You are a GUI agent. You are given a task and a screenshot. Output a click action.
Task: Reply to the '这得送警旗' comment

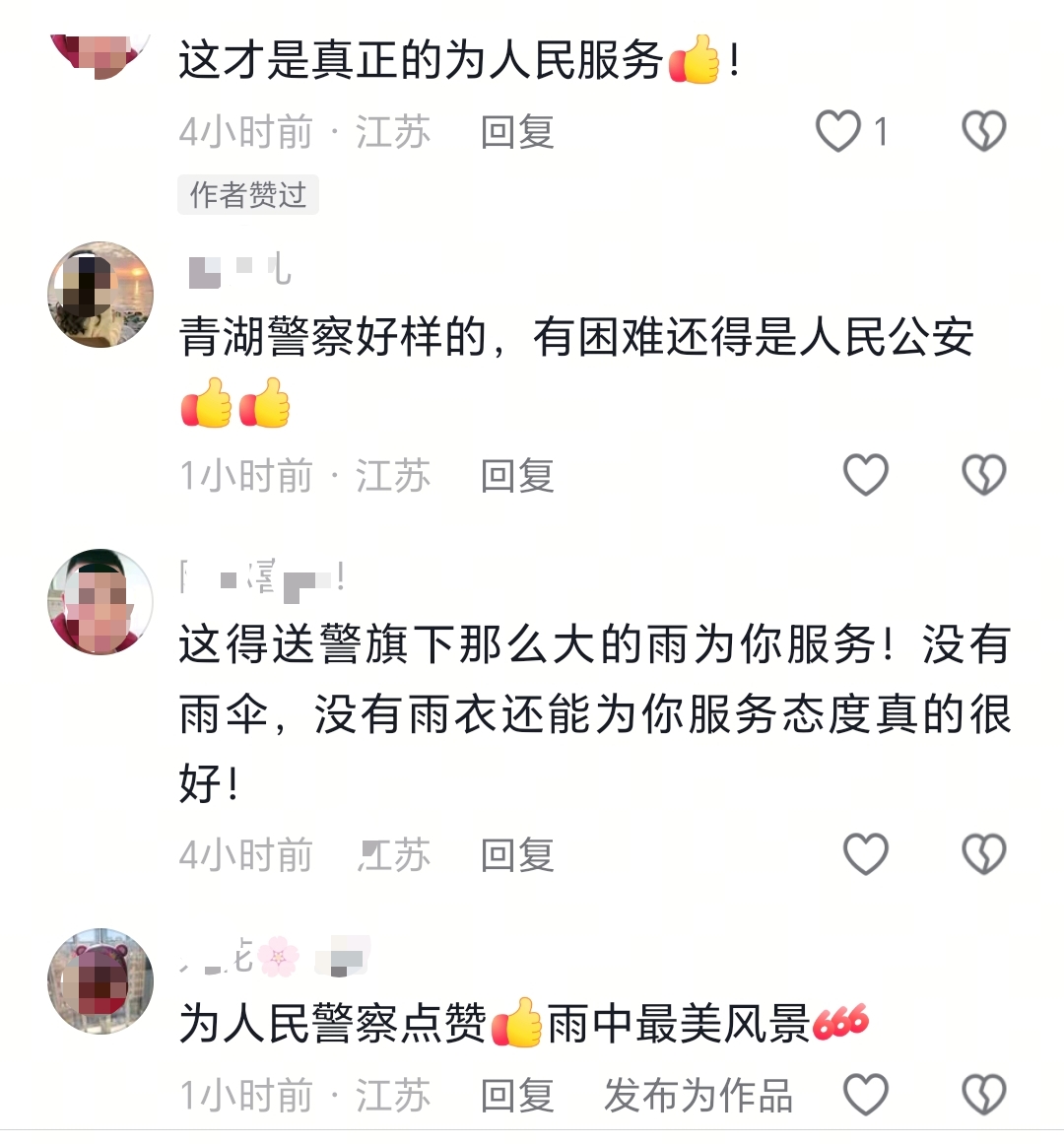point(517,854)
